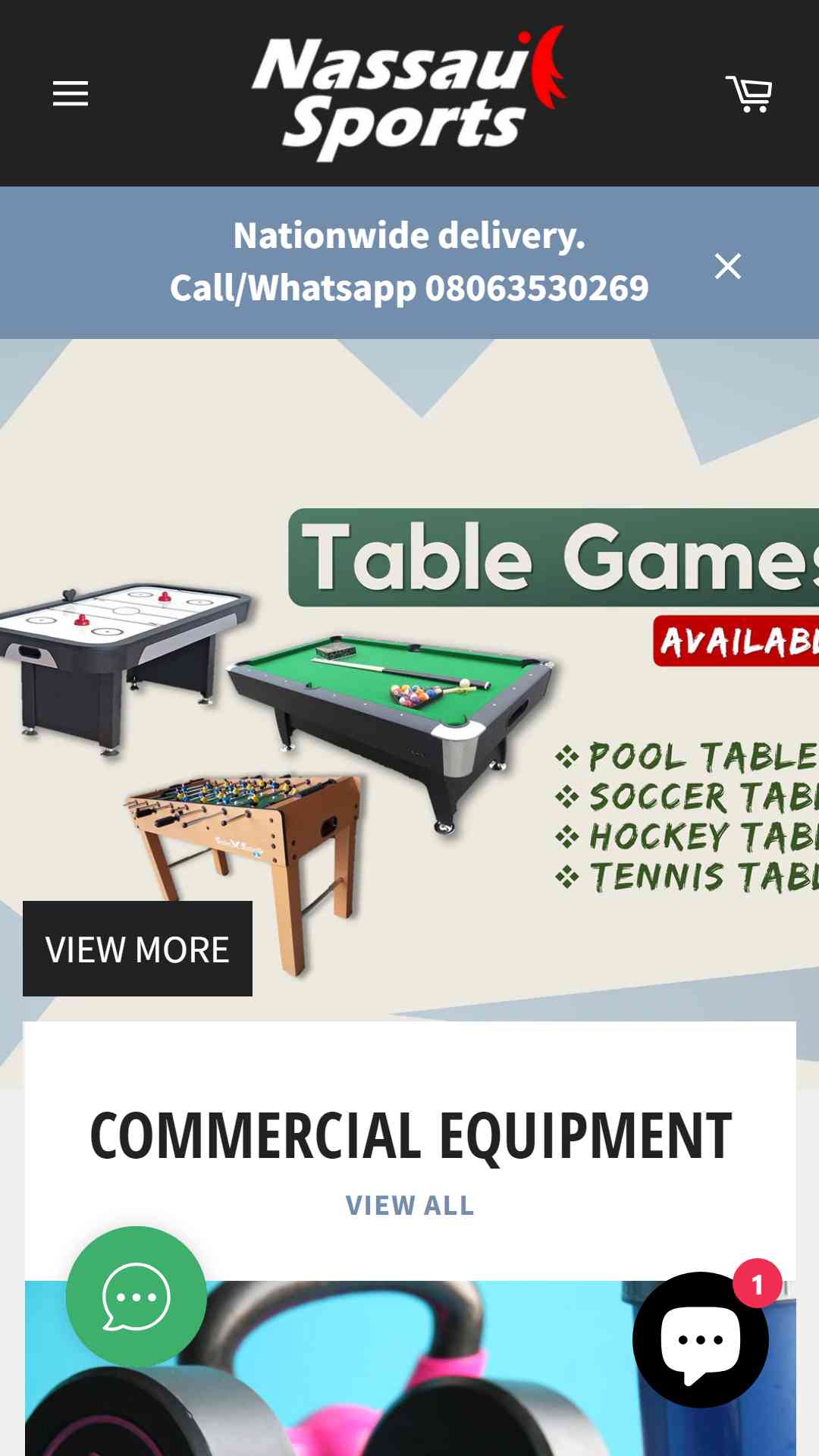This screenshot has height=1456, width=819.
Task: Open the hamburger navigation menu
Action: (71, 93)
